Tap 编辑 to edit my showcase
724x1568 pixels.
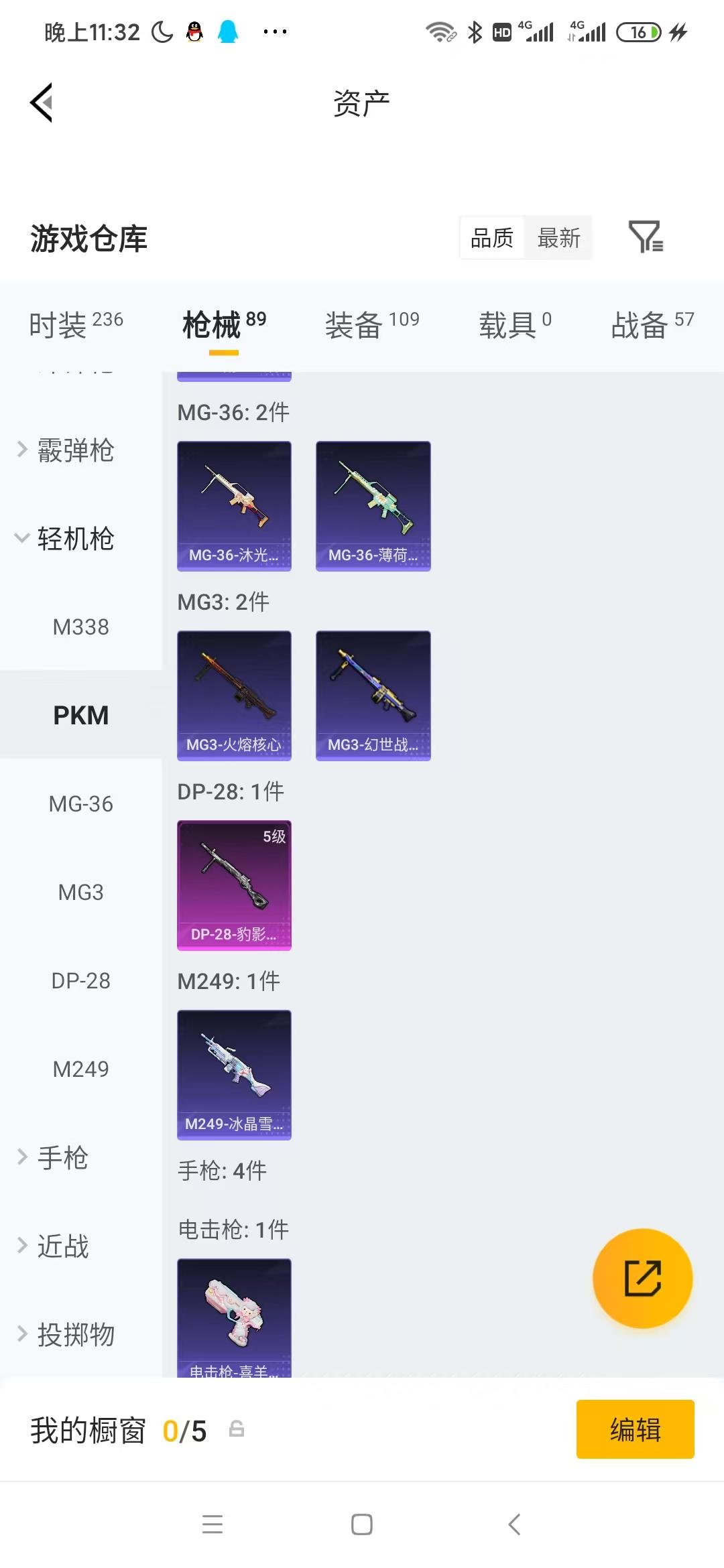pos(635,1429)
